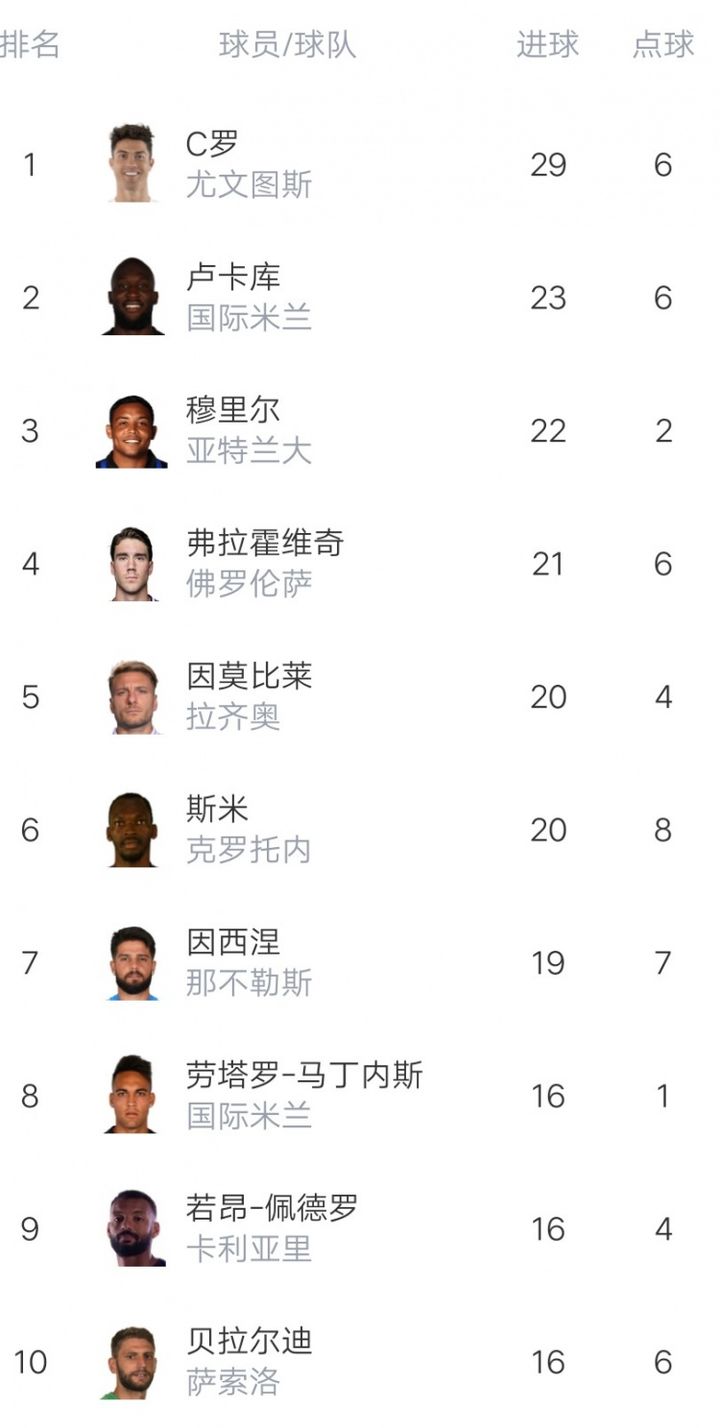Image resolution: width=720 pixels, height=1428 pixels.
Task: Select the 穆里尔 row
Action: (360, 430)
